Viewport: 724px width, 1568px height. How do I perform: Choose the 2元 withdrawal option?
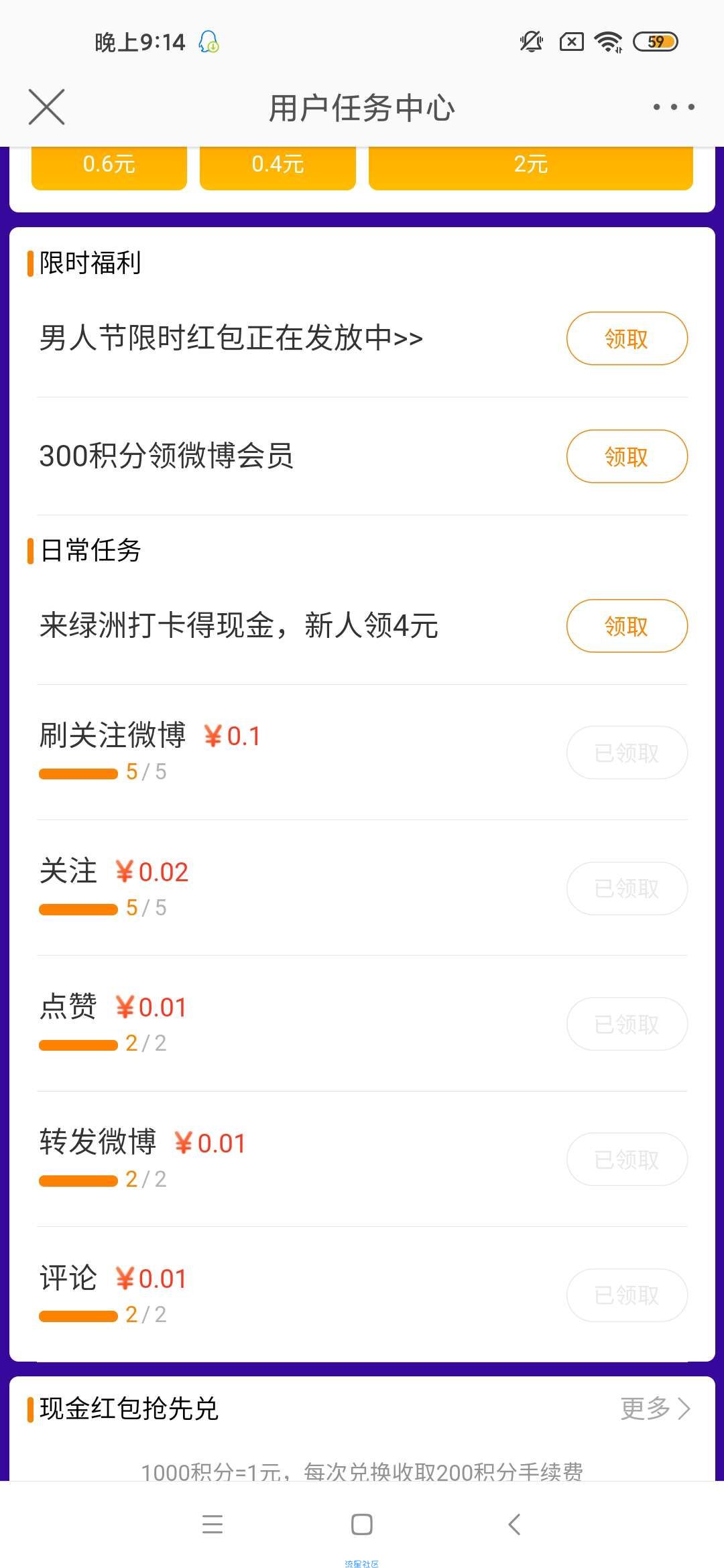(x=531, y=165)
